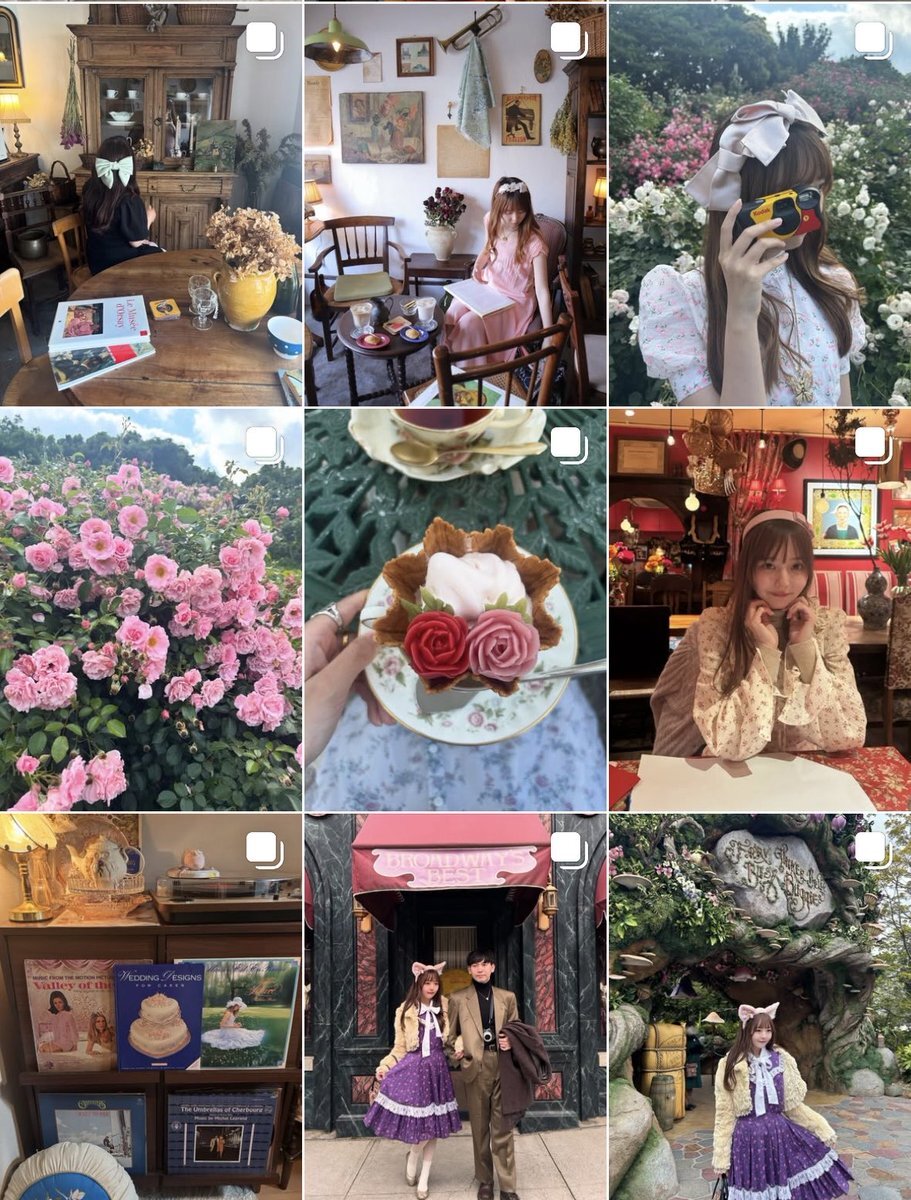This screenshot has width=911, height=1200.
Task: Open the pink rose bush post
Action: pos(151,609)
